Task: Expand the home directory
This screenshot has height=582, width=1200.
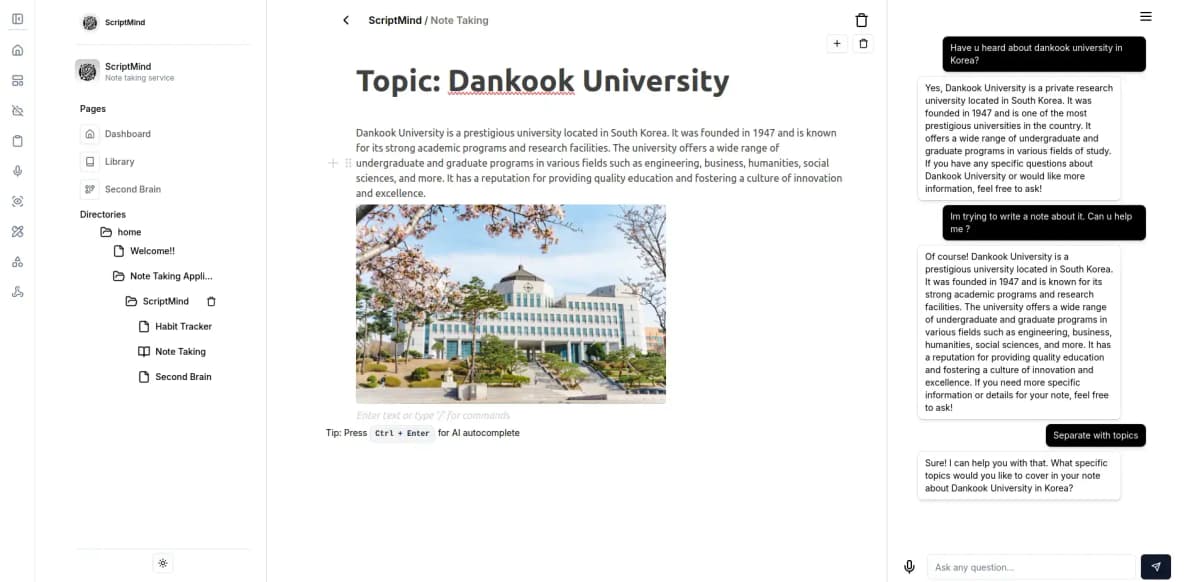Action: (128, 232)
